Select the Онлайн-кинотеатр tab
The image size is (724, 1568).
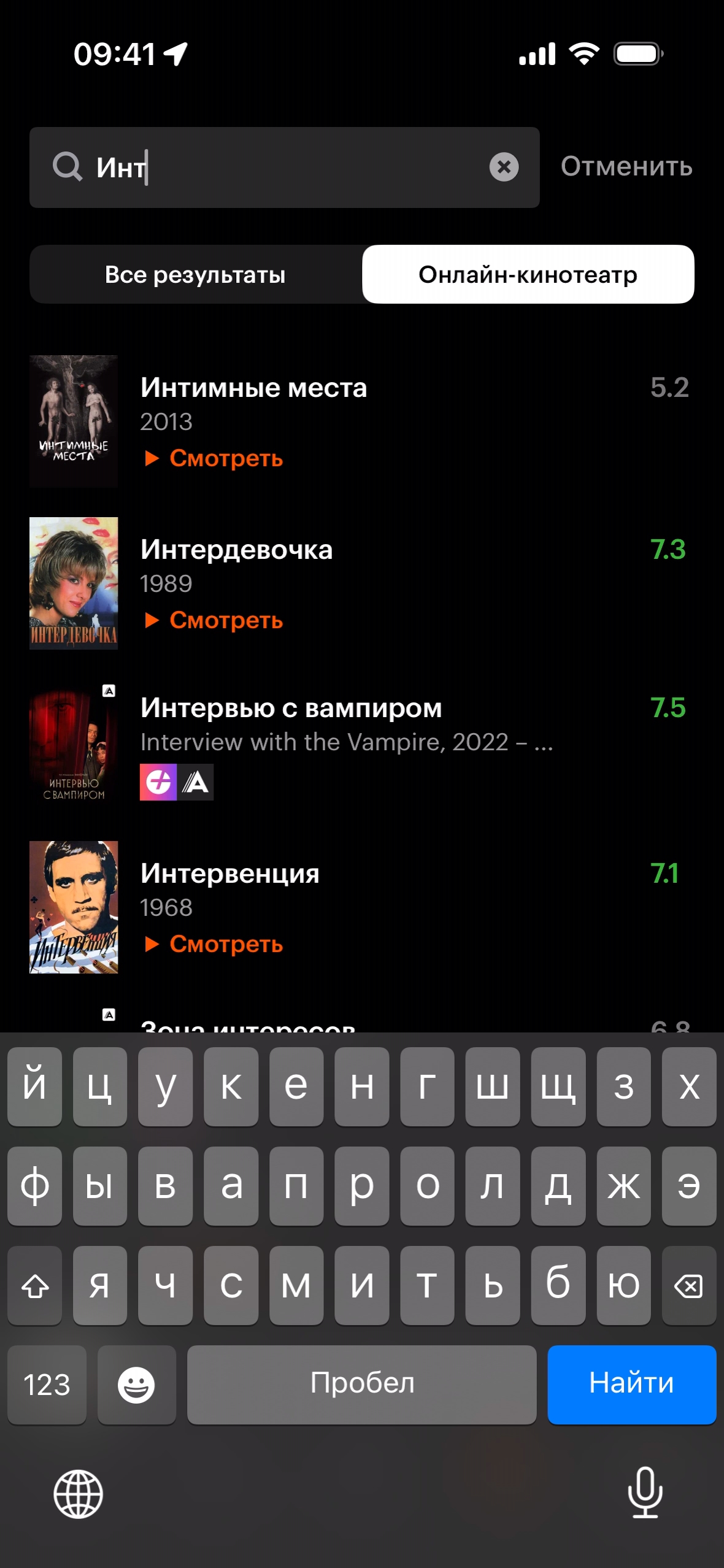(x=528, y=274)
